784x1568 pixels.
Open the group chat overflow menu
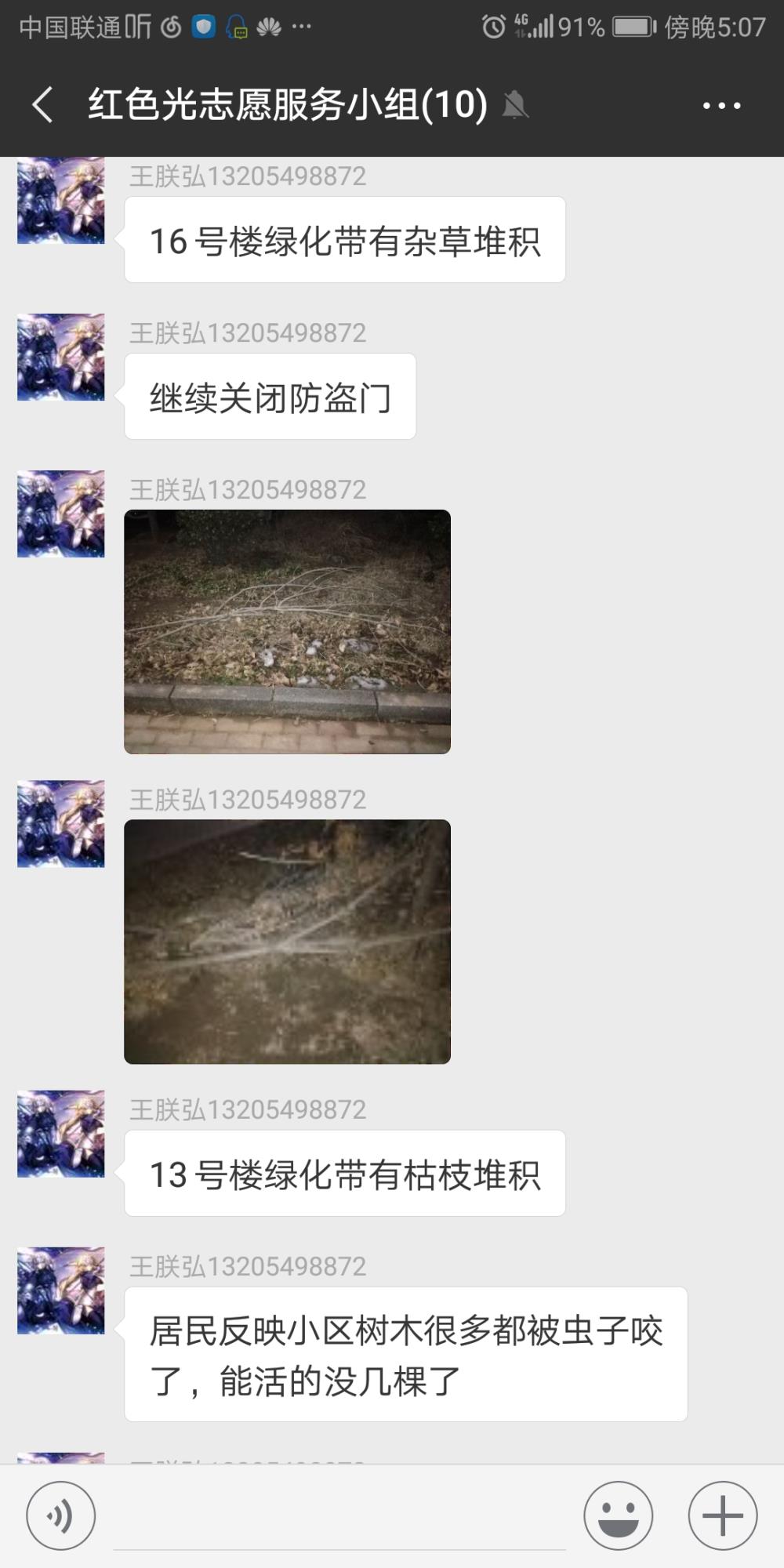(x=721, y=105)
